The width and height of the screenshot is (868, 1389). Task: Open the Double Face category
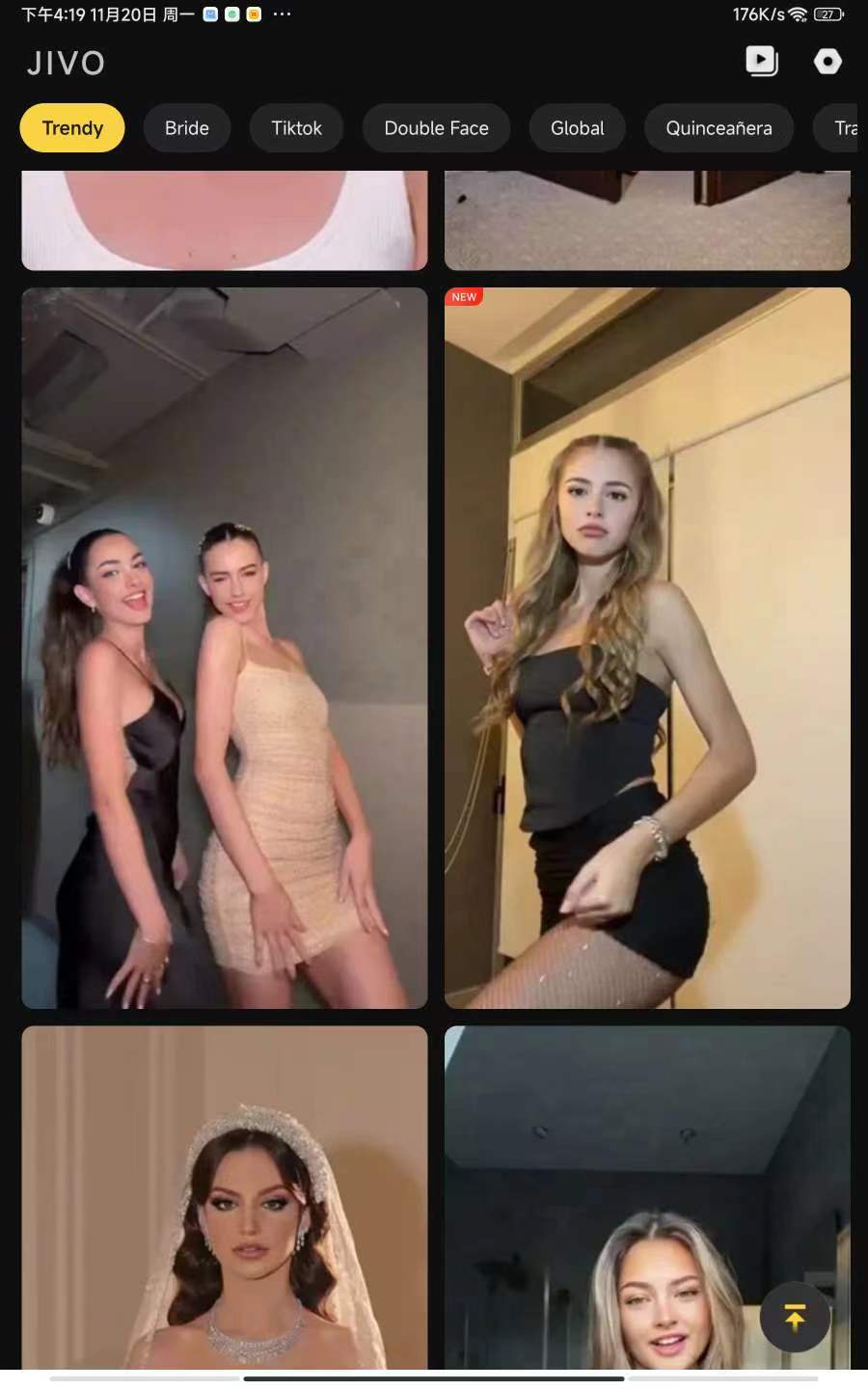click(436, 128)
